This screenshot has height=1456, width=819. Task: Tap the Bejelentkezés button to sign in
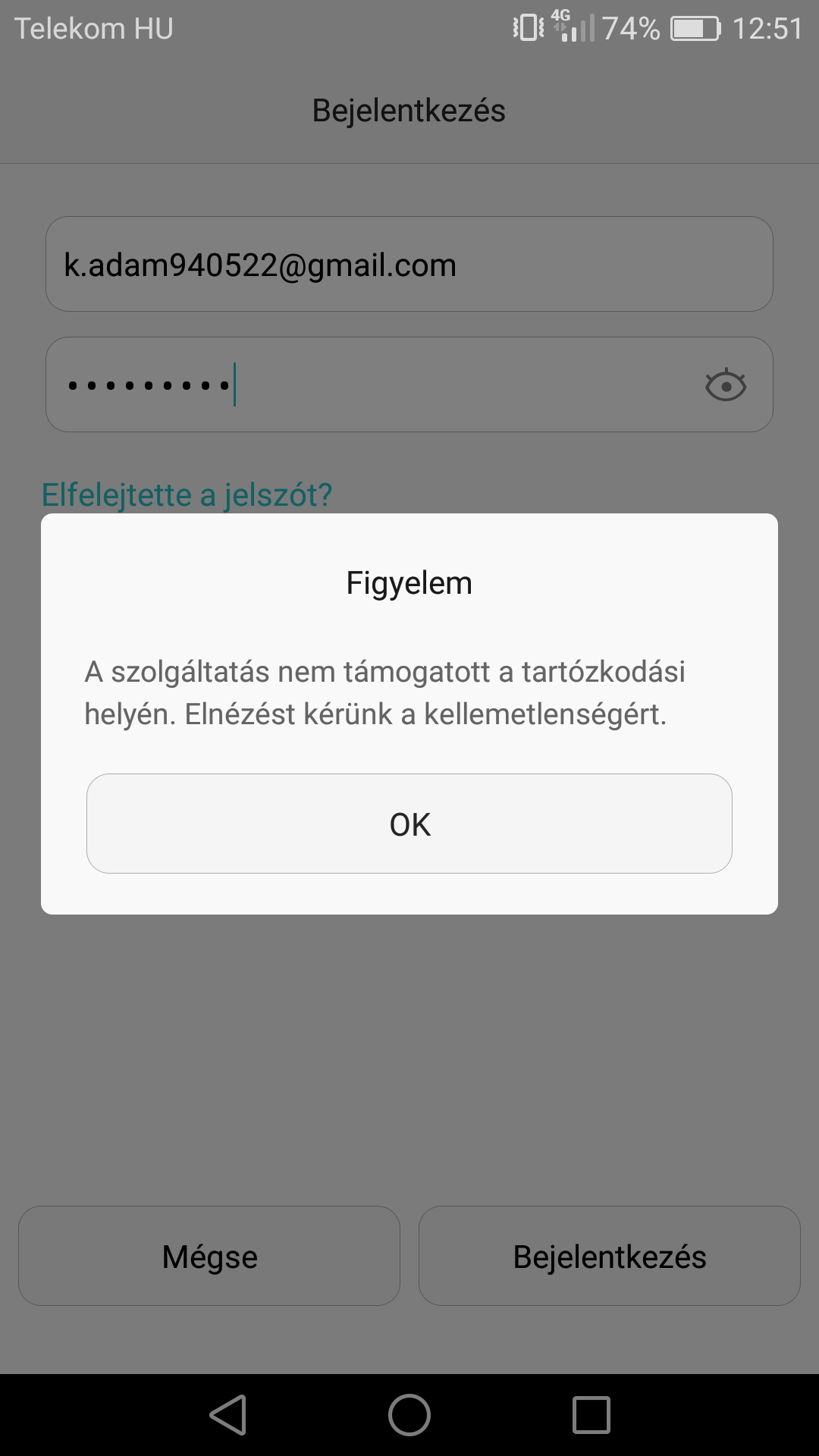pyautogui.click(x=610, y=1256)
